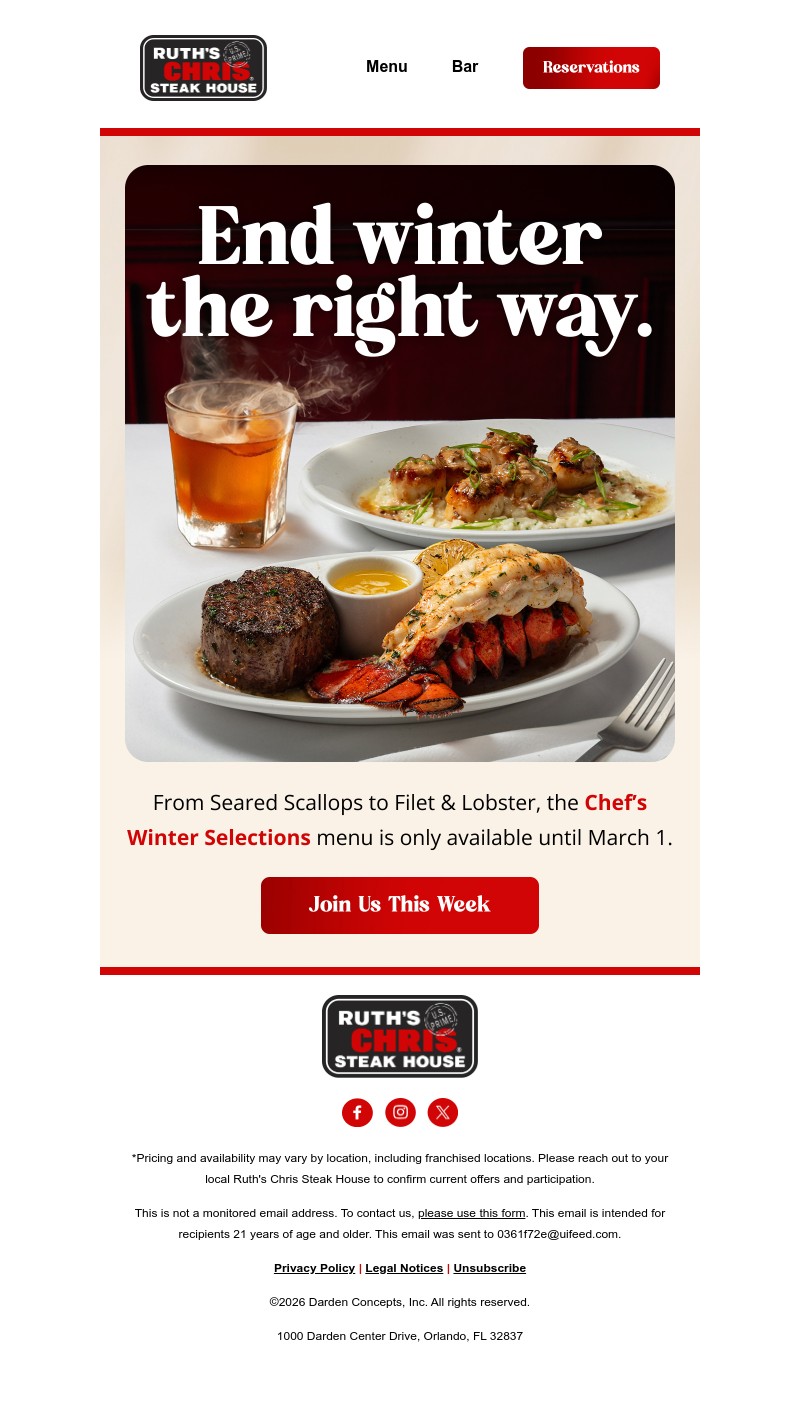800x1410 pixels.
Task: Open the Instagram icon
Action: tap(400, 1112)
